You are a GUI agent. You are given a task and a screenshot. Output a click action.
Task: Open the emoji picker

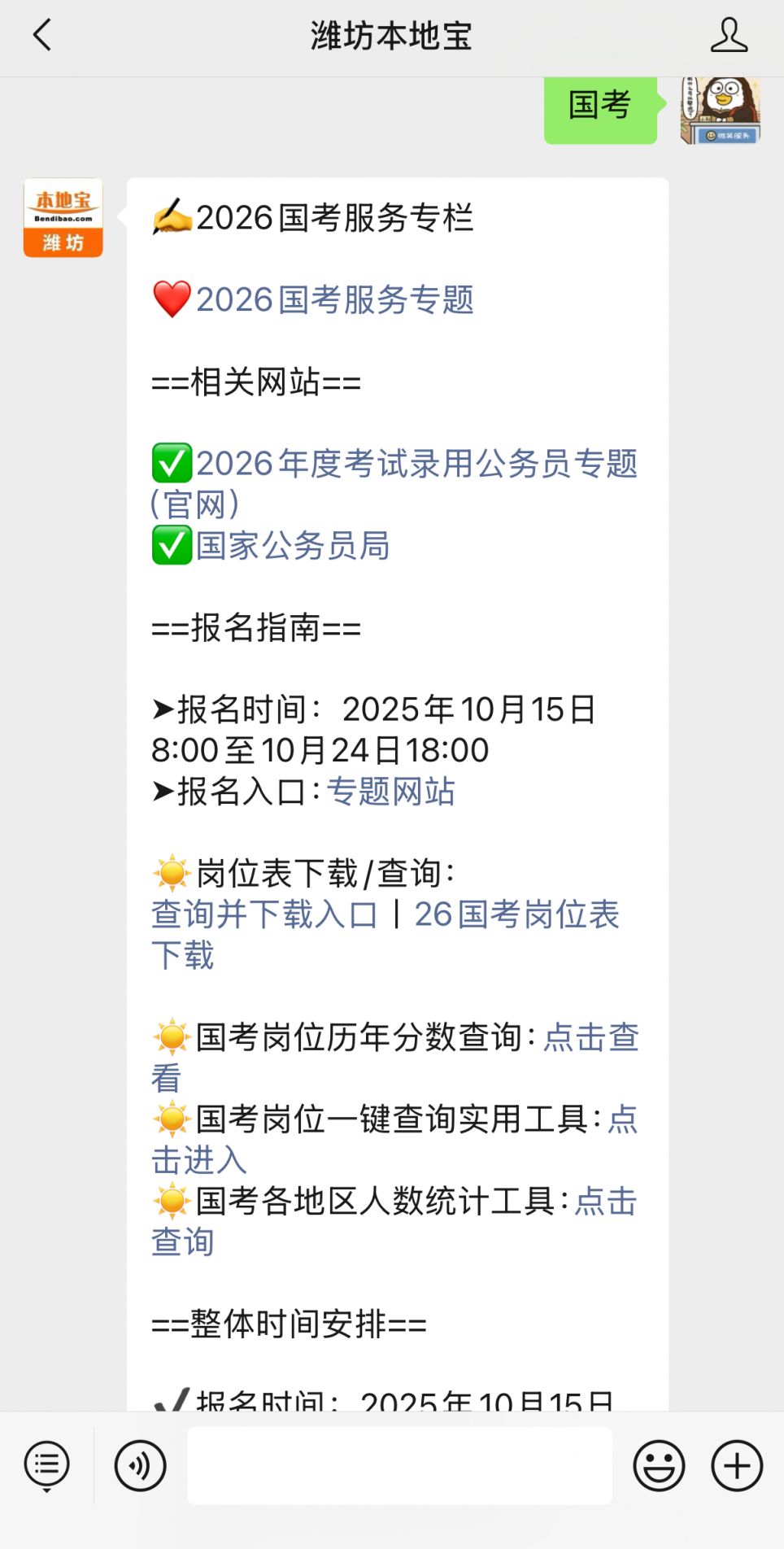(659, 1465)
